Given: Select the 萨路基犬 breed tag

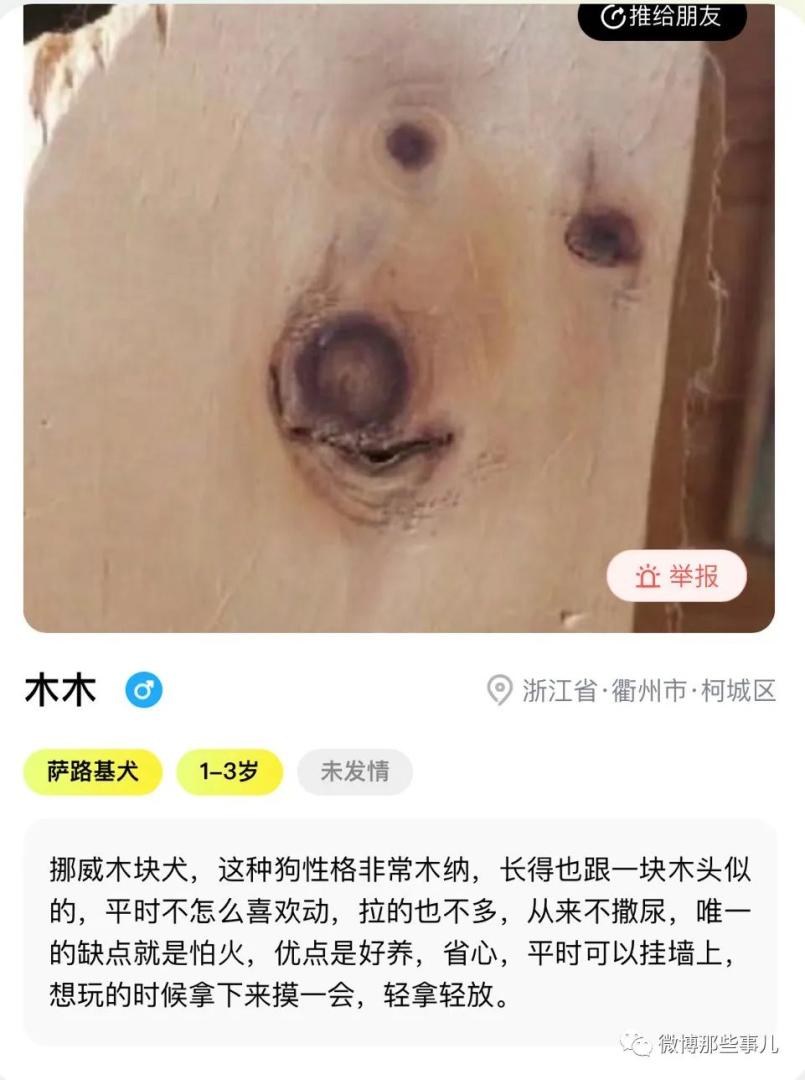Looking at the screenshot, I should (93, 772).
